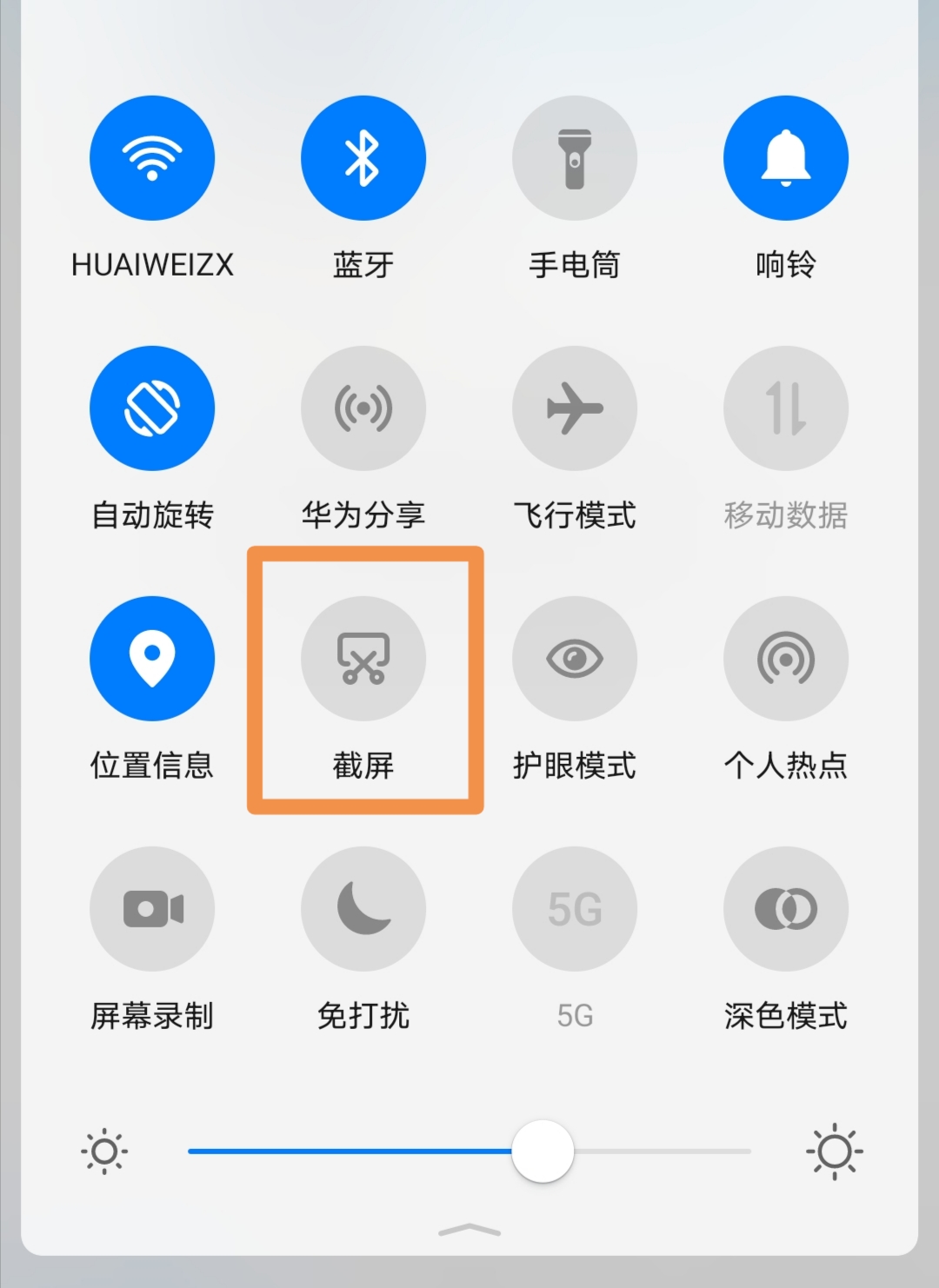Turn off 位置信息 location services
Viewport: 939px width, 1288px height.
[x=152, y=659]
